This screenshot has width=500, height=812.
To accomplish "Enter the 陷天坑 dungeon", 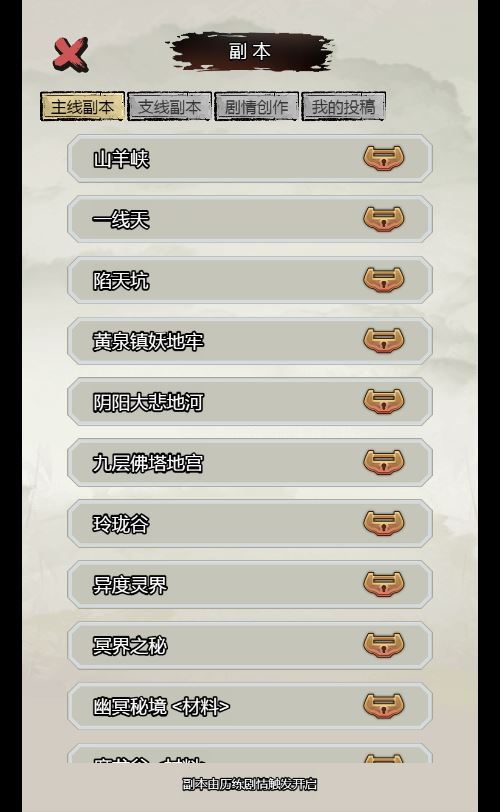I will (249, 280).
